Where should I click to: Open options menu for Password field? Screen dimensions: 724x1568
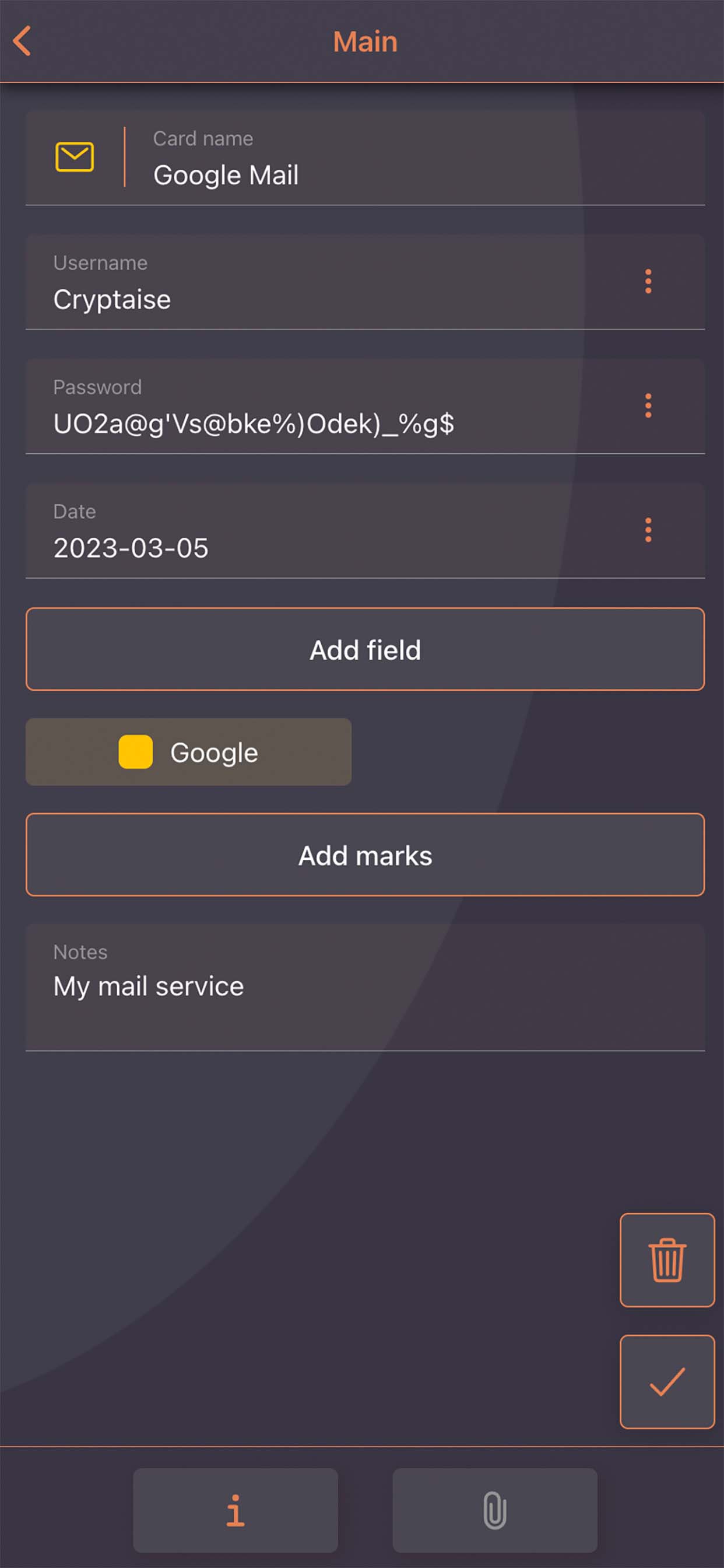point(648,405)
